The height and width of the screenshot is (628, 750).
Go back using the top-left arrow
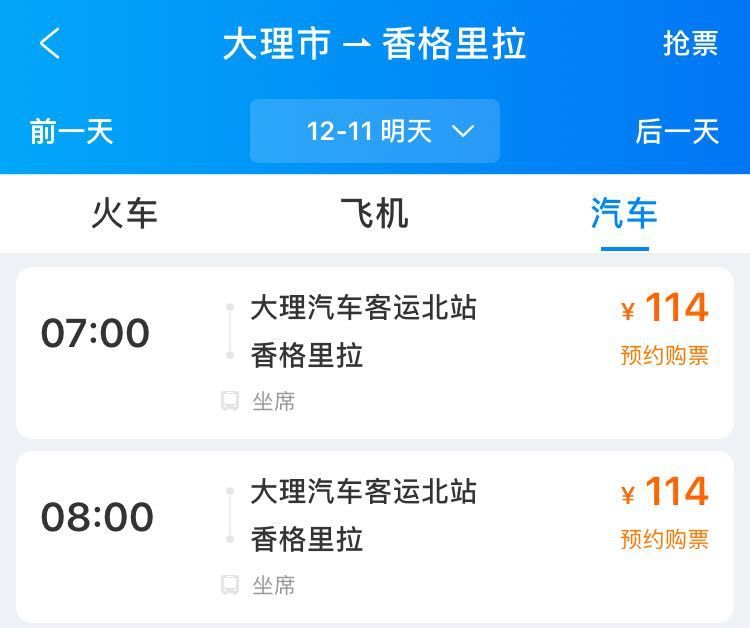pyautogui.click(x=49, y=43)
